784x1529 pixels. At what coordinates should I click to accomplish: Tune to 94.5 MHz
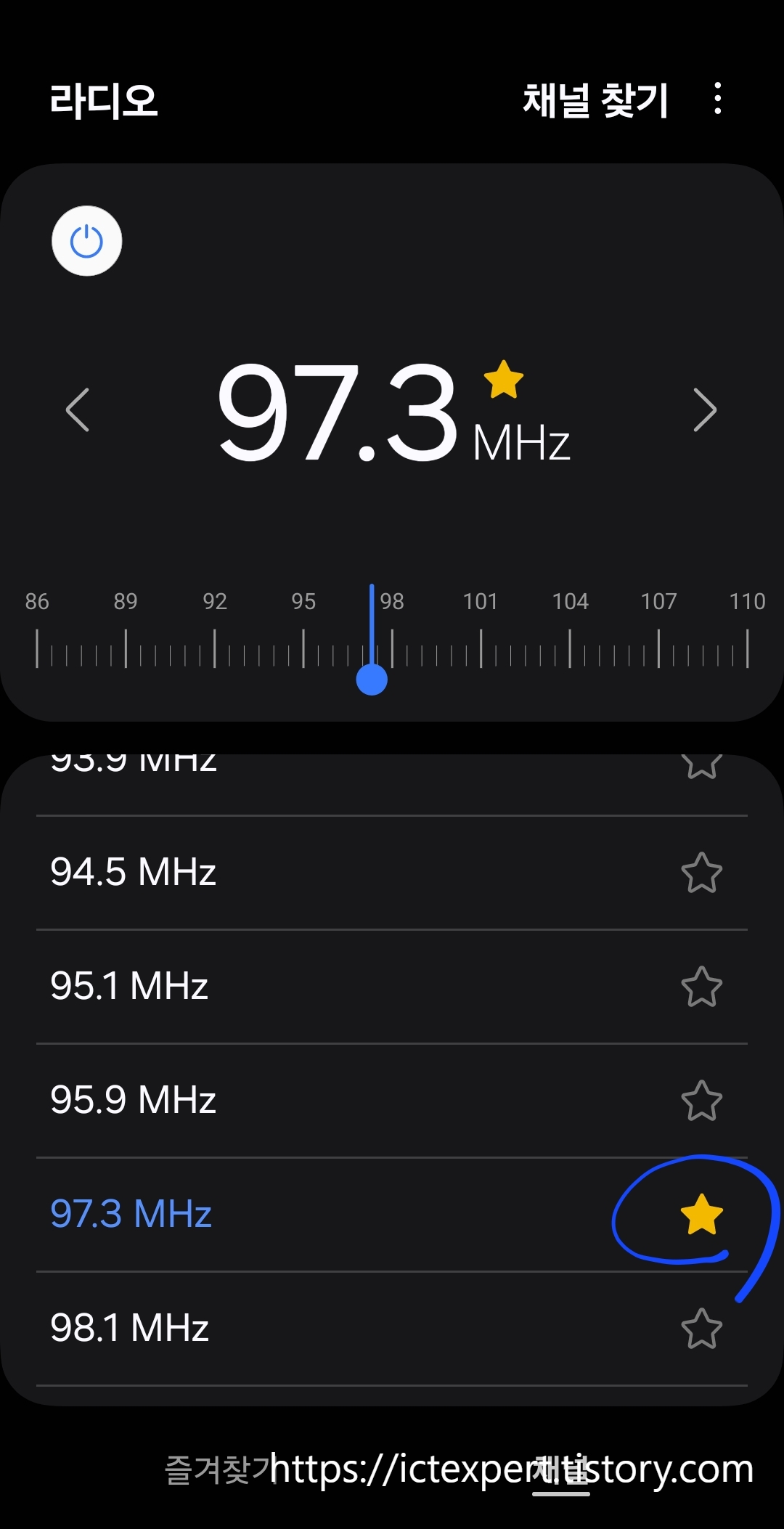tap(134, 872)
